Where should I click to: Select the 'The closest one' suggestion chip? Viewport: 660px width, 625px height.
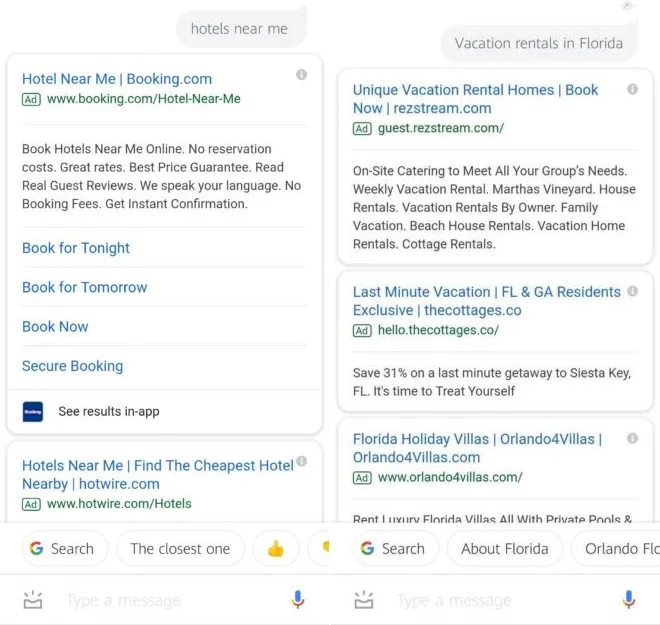(x=180, y=548)
